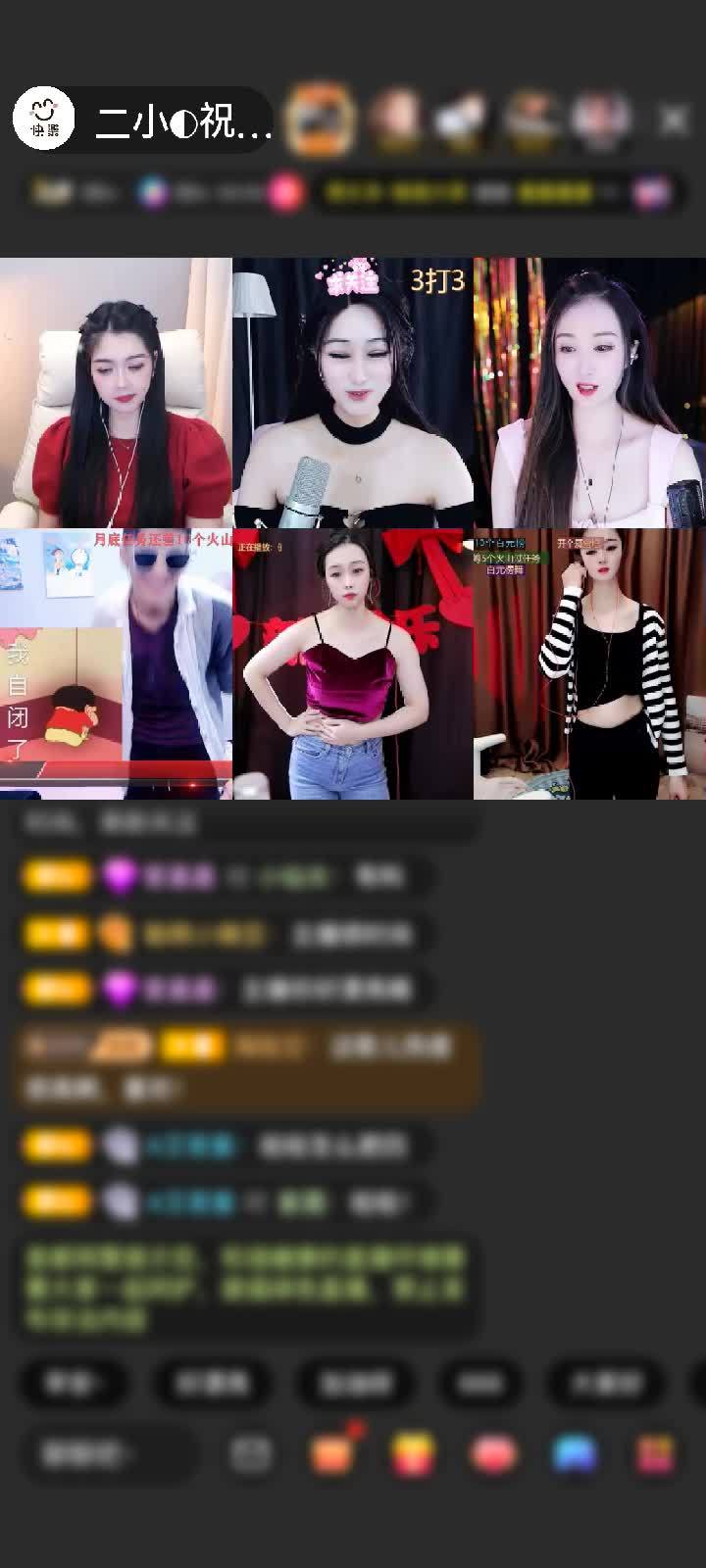The height and width of the screenshot is (1568, 706).
Task: Open the tile of the host in a striped cardigan
Action: click(x=589, y=663)
